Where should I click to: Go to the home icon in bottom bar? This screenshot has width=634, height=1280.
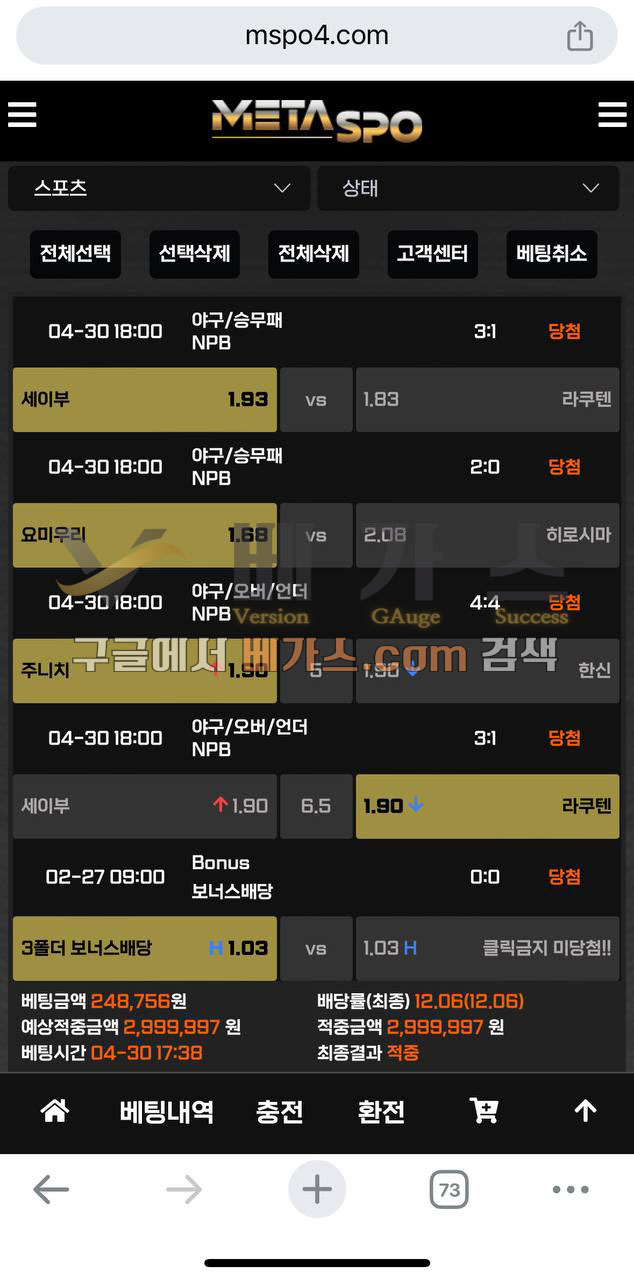tap(55, 1111)
